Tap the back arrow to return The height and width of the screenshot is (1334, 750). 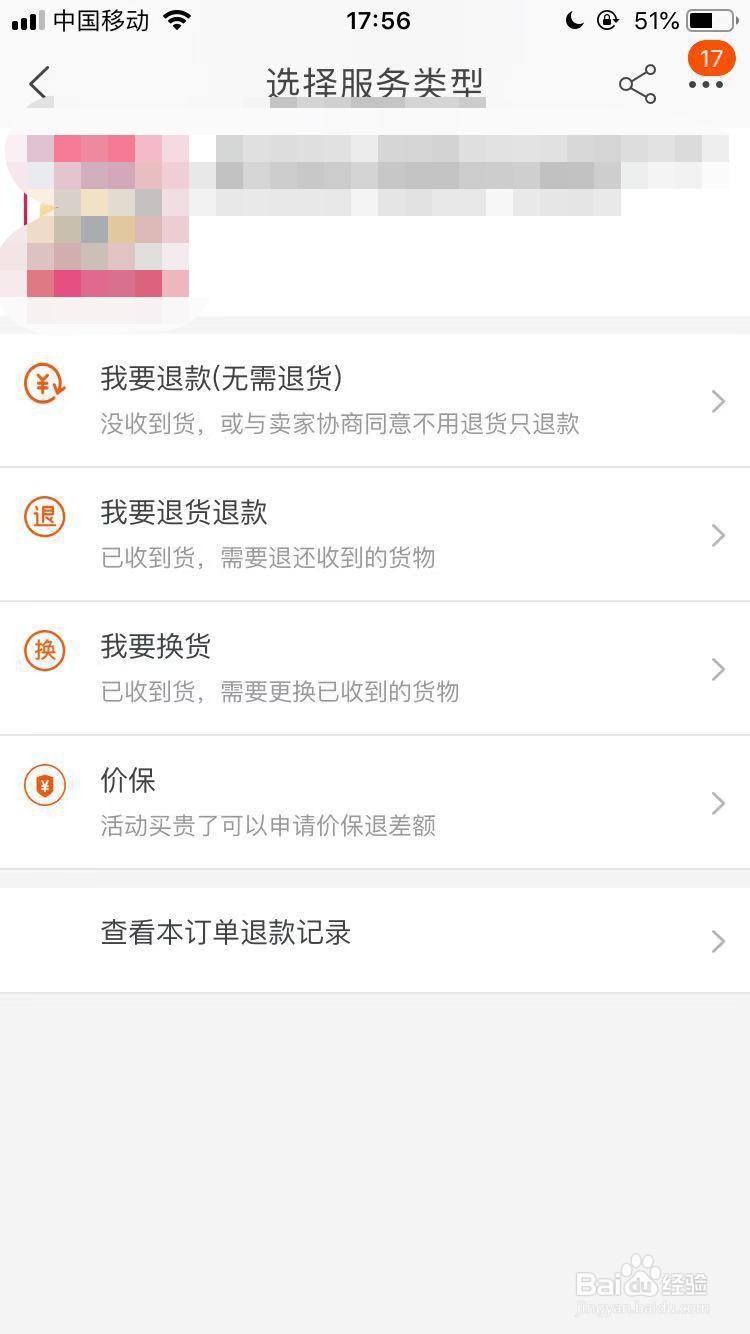[x=37, y=84]
